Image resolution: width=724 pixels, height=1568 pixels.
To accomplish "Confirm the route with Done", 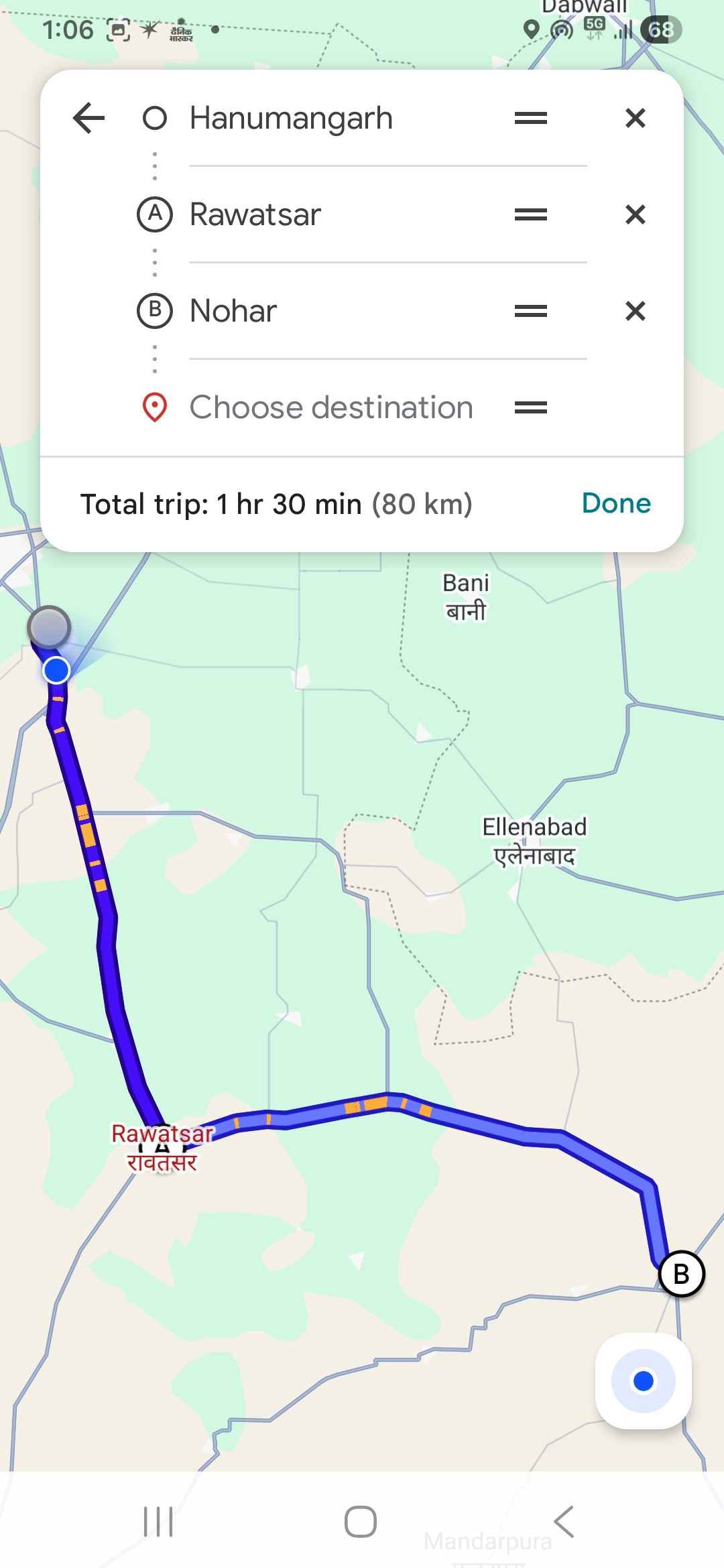I will click(x=616, y=503).
